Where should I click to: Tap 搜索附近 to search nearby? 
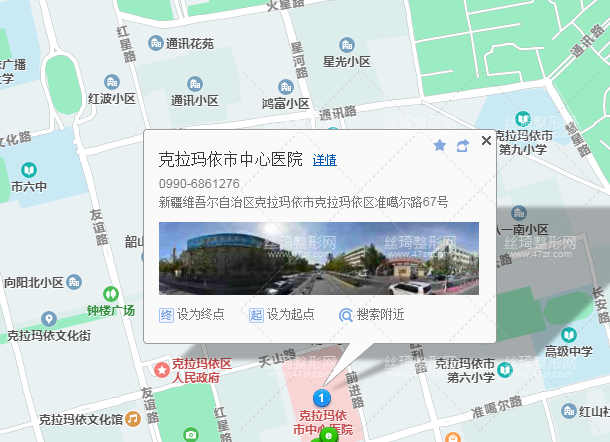371,314
